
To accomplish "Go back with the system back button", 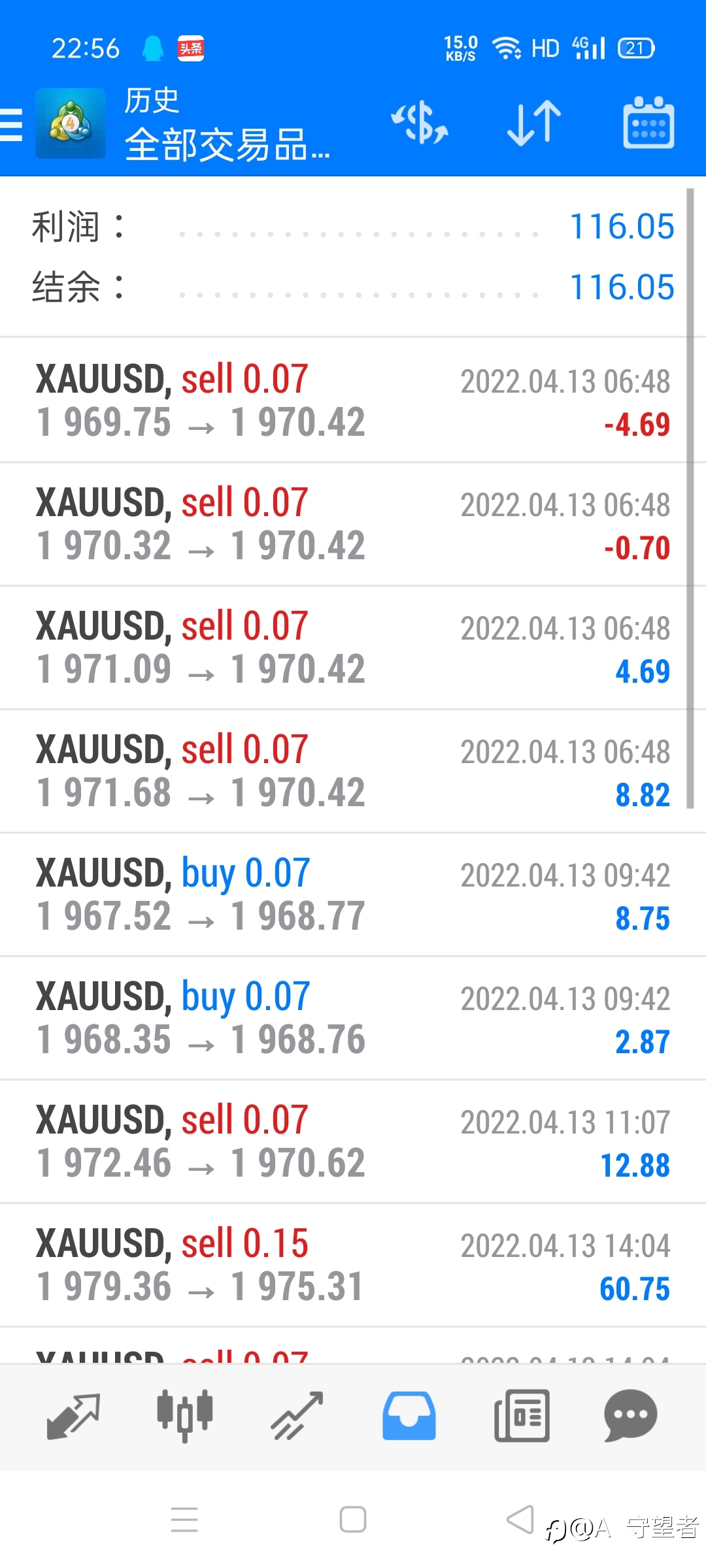I will pyautogui.click(x=520, y=1519).
